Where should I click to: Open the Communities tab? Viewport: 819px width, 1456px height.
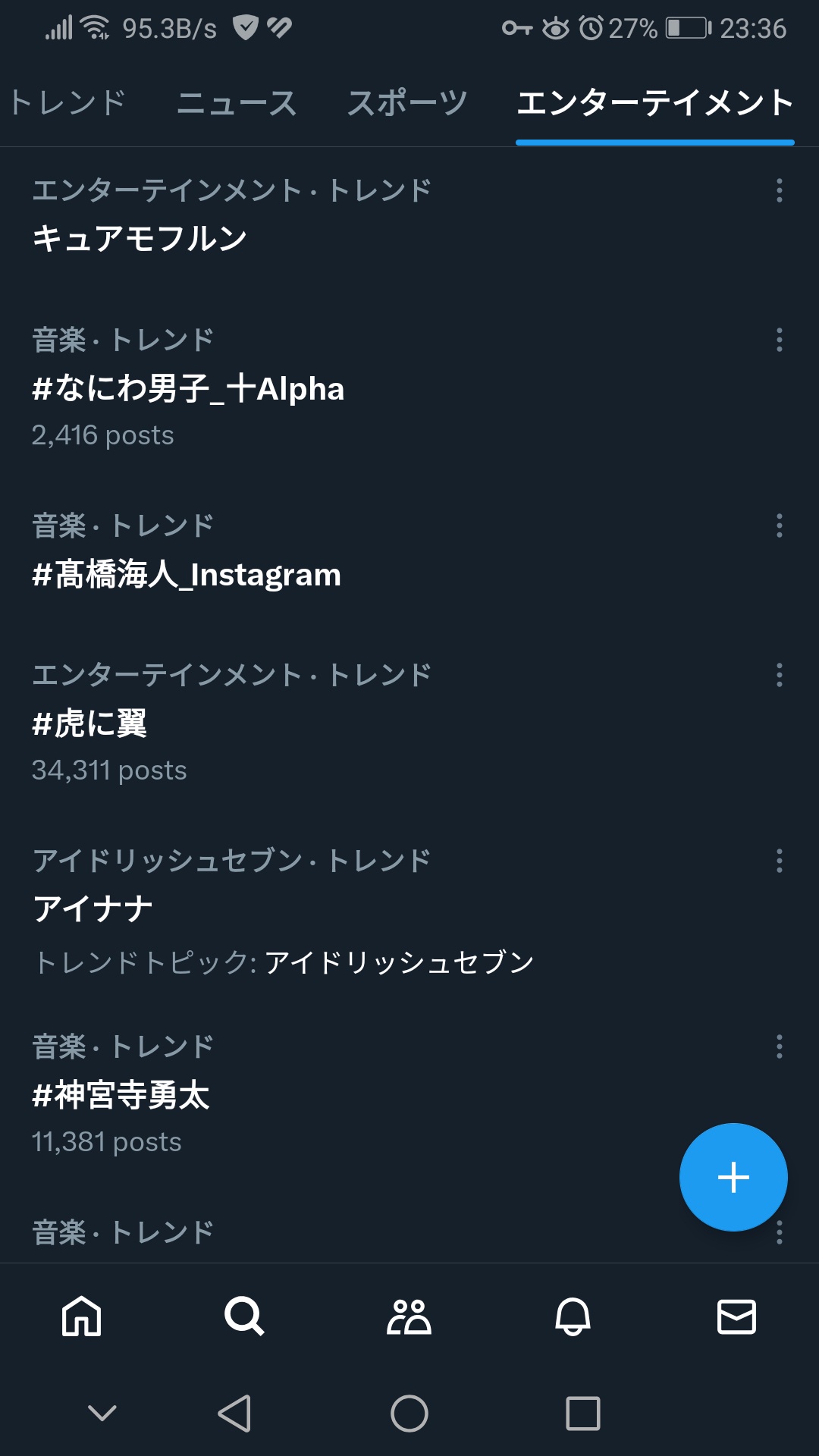pyautogui.click(x=409, y=1316)
